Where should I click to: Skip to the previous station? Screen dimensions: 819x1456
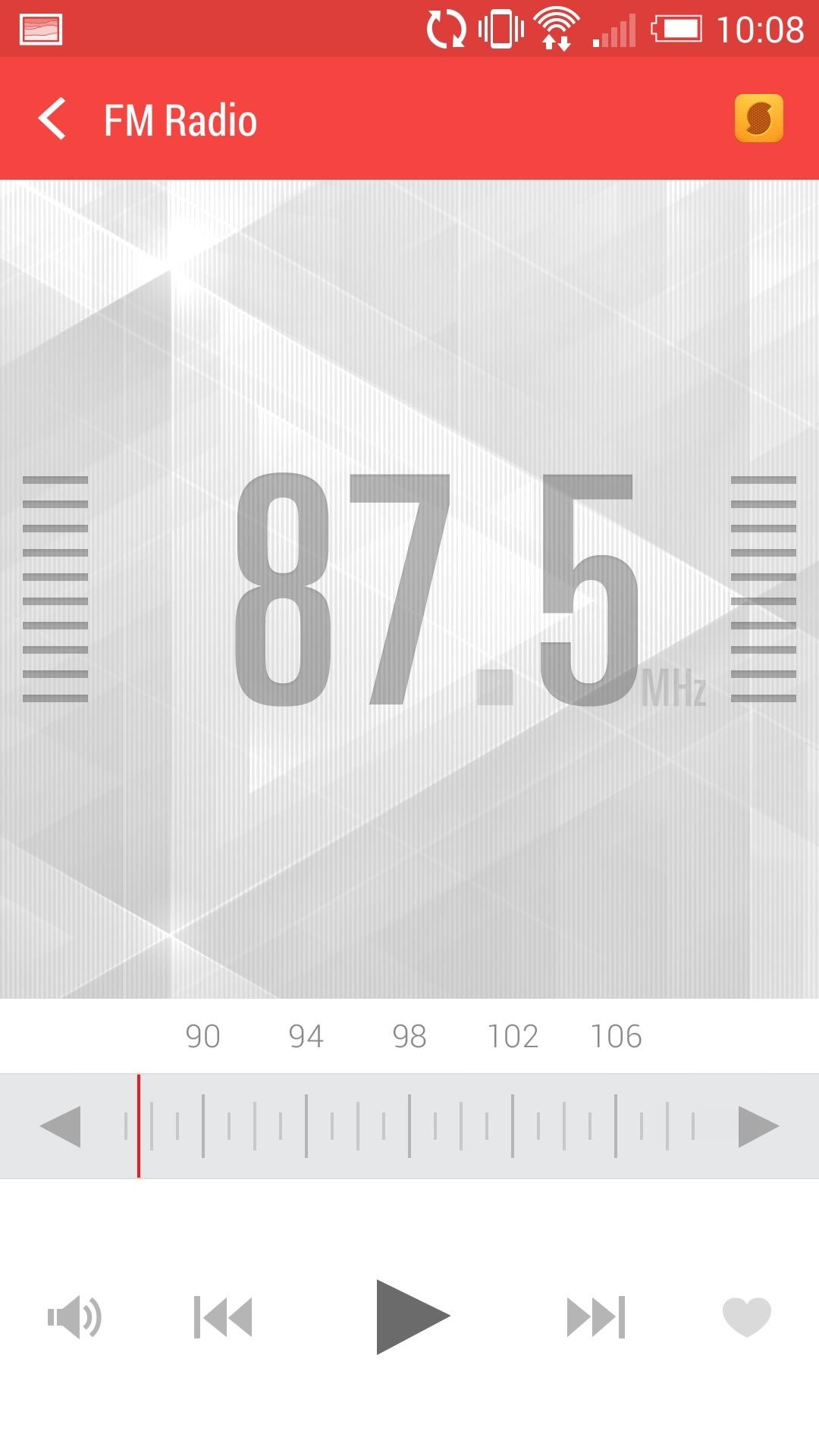(x=223, y=1317)
